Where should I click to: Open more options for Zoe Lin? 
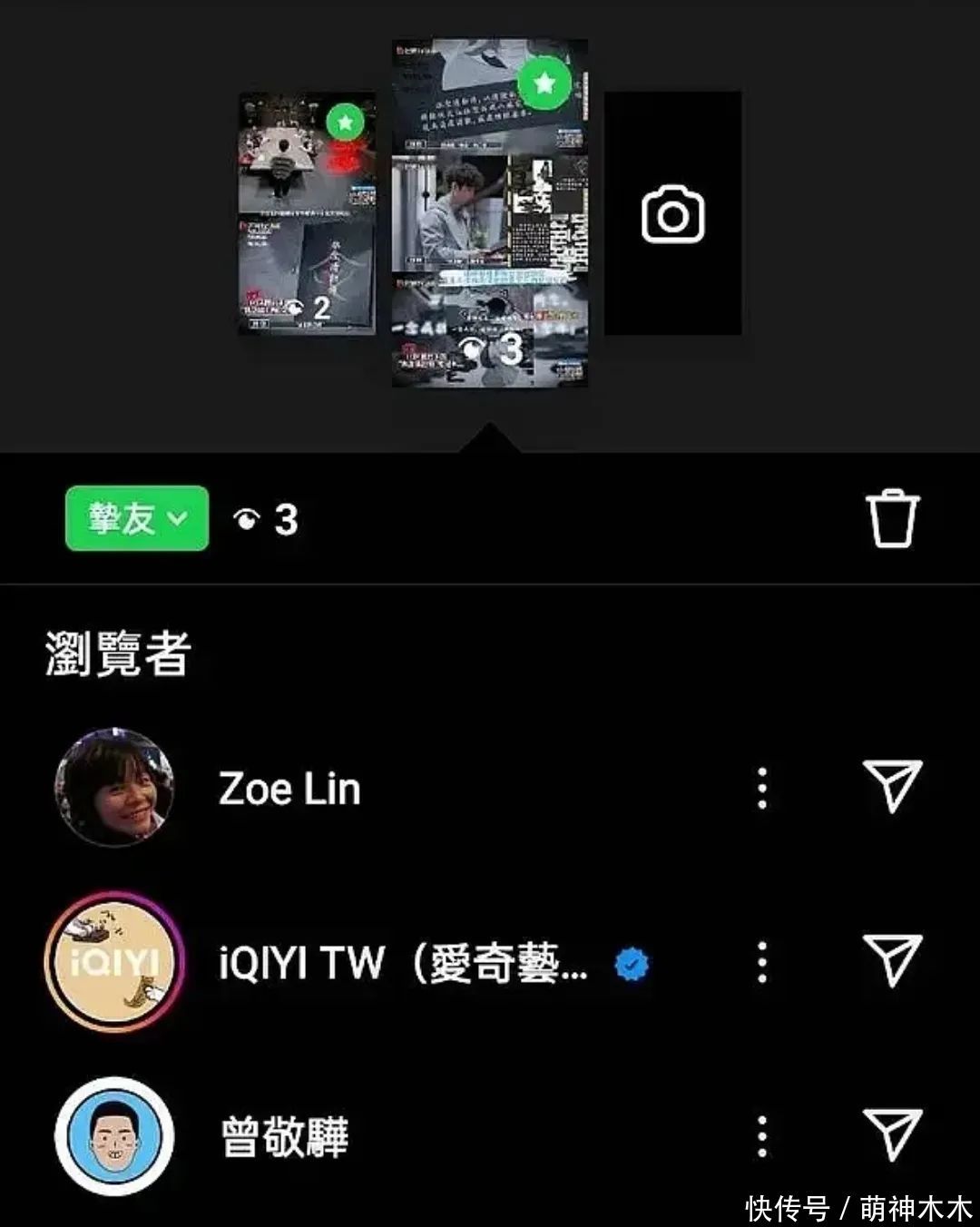(762, 788)
